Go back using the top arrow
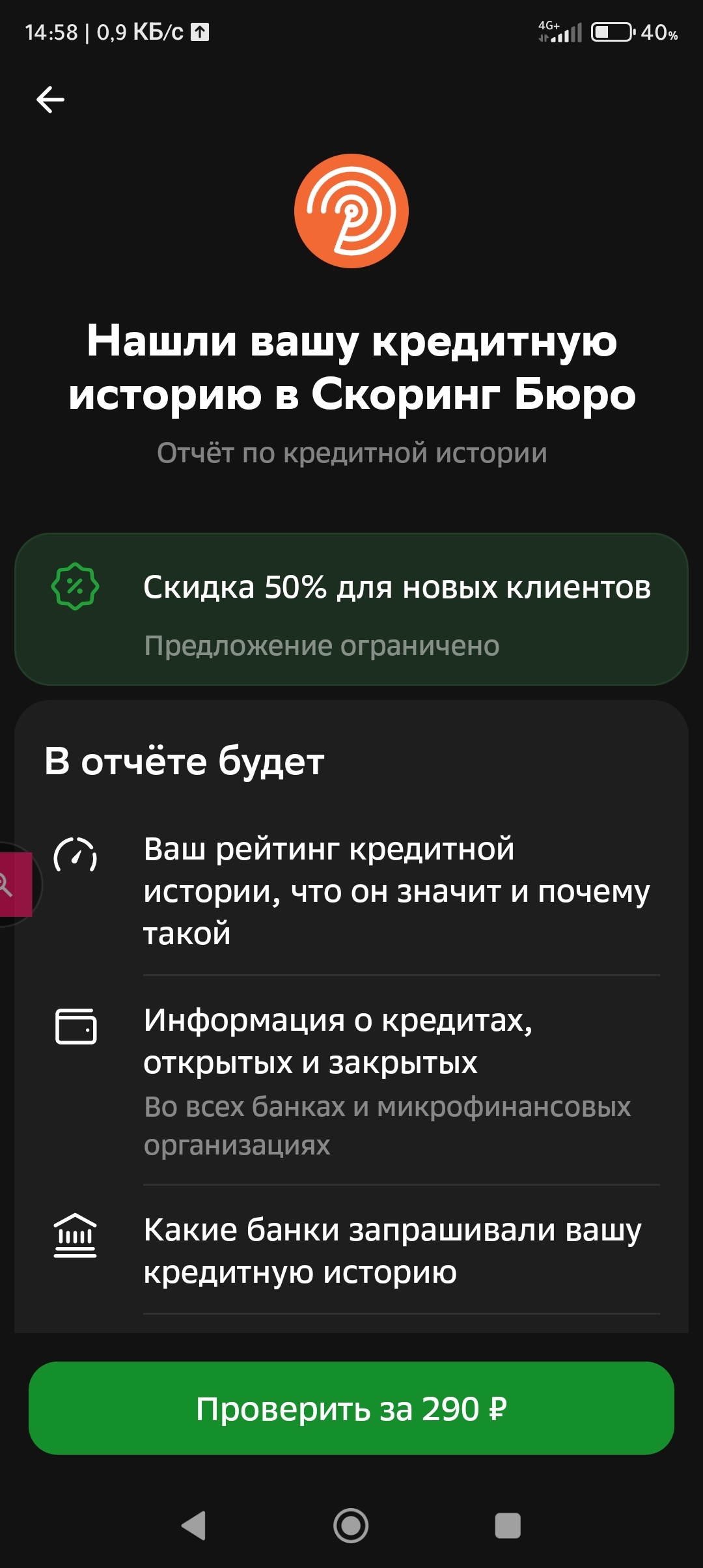The width and height of the screenshot is (703, 1568). (x=50, y=100)
